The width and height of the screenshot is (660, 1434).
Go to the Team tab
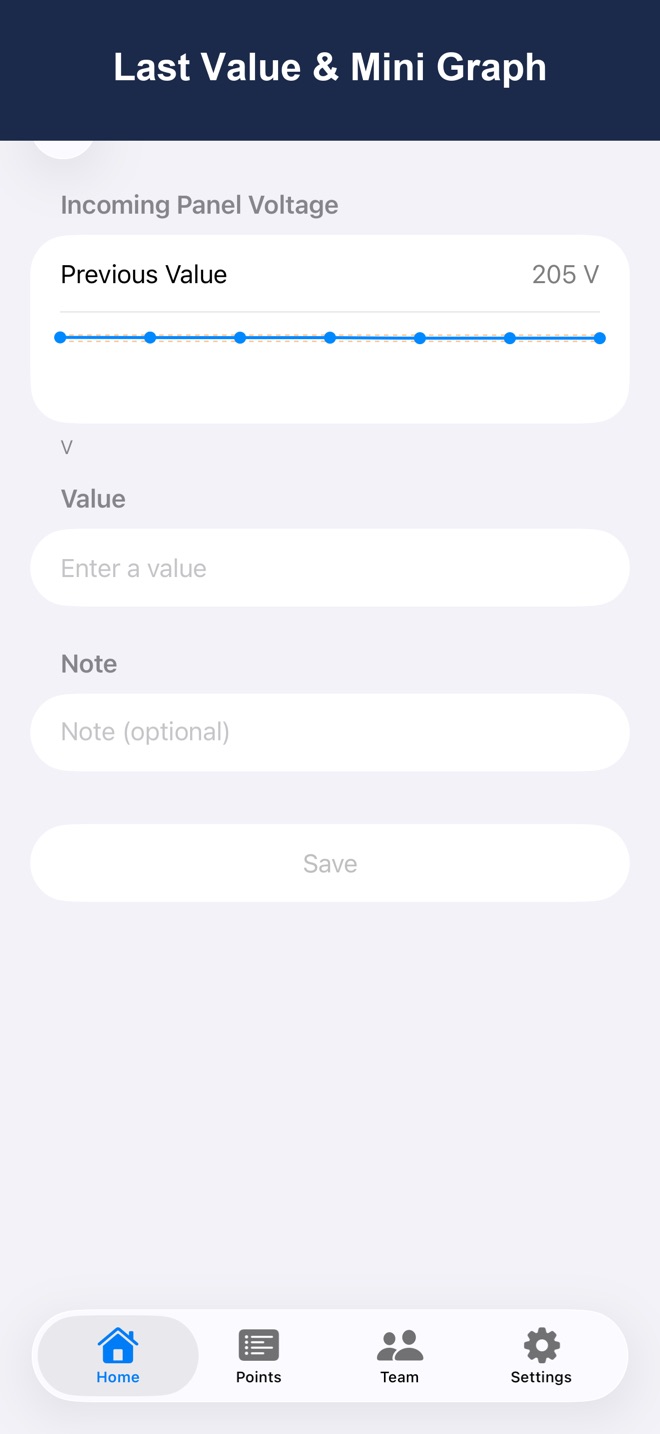(x=400, y=1356)
